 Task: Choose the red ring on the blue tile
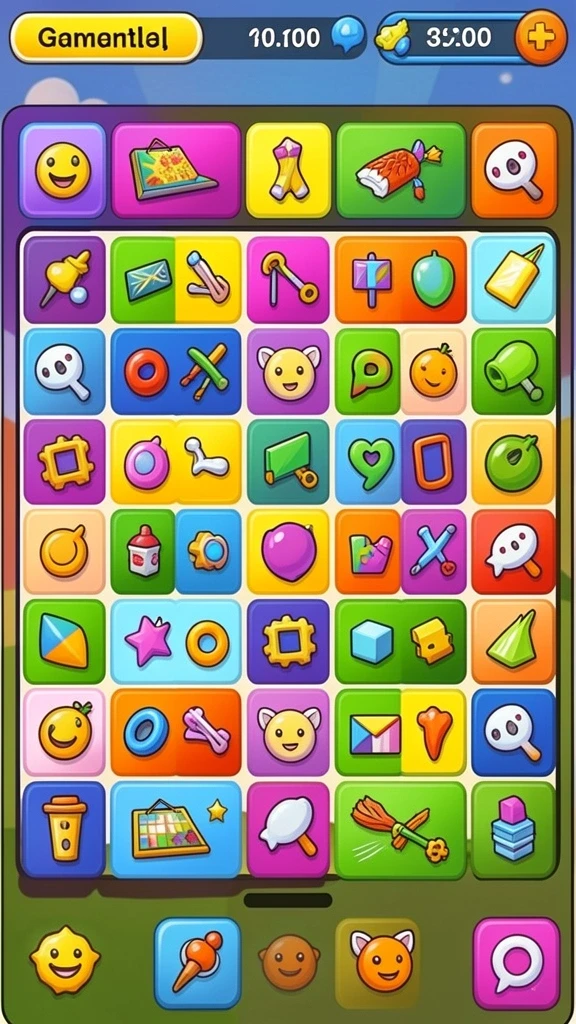146,372
